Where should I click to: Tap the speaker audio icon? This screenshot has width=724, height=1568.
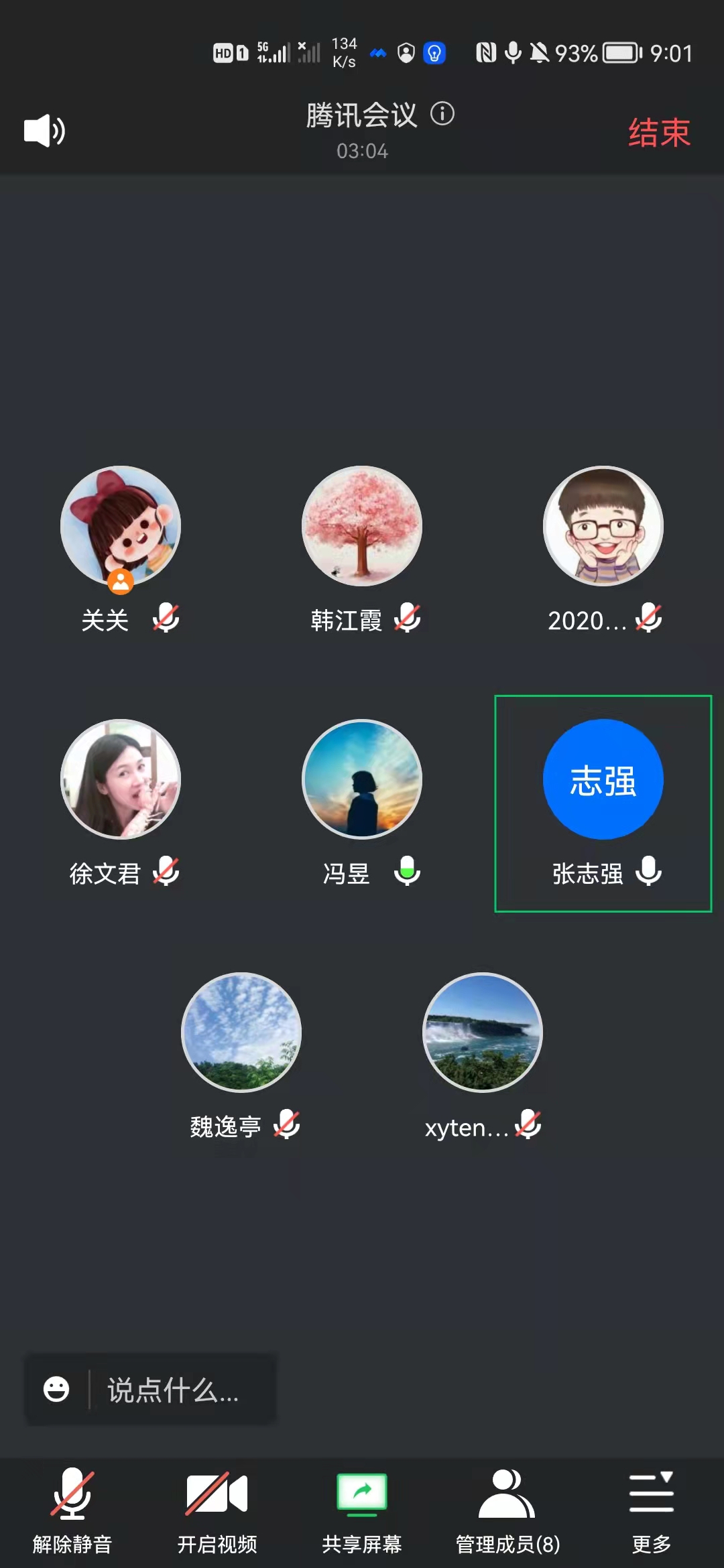(44, 131)
